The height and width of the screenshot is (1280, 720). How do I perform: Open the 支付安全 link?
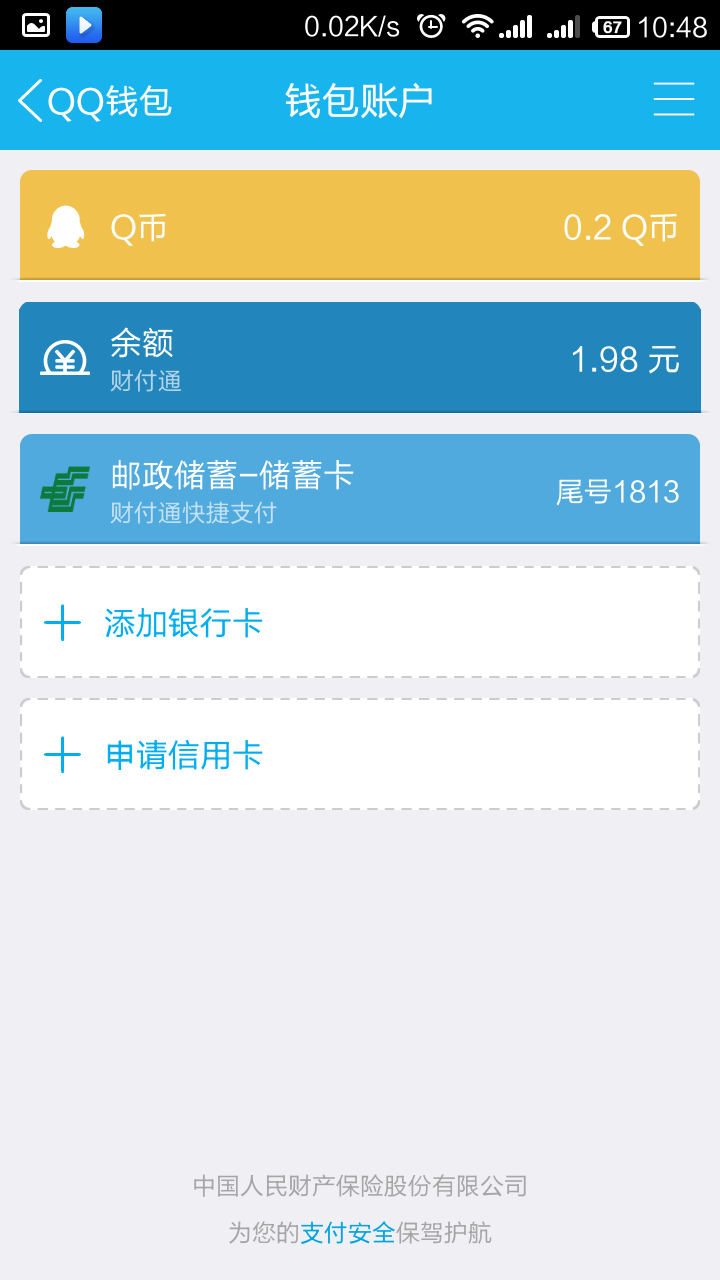pos(348,1233)
